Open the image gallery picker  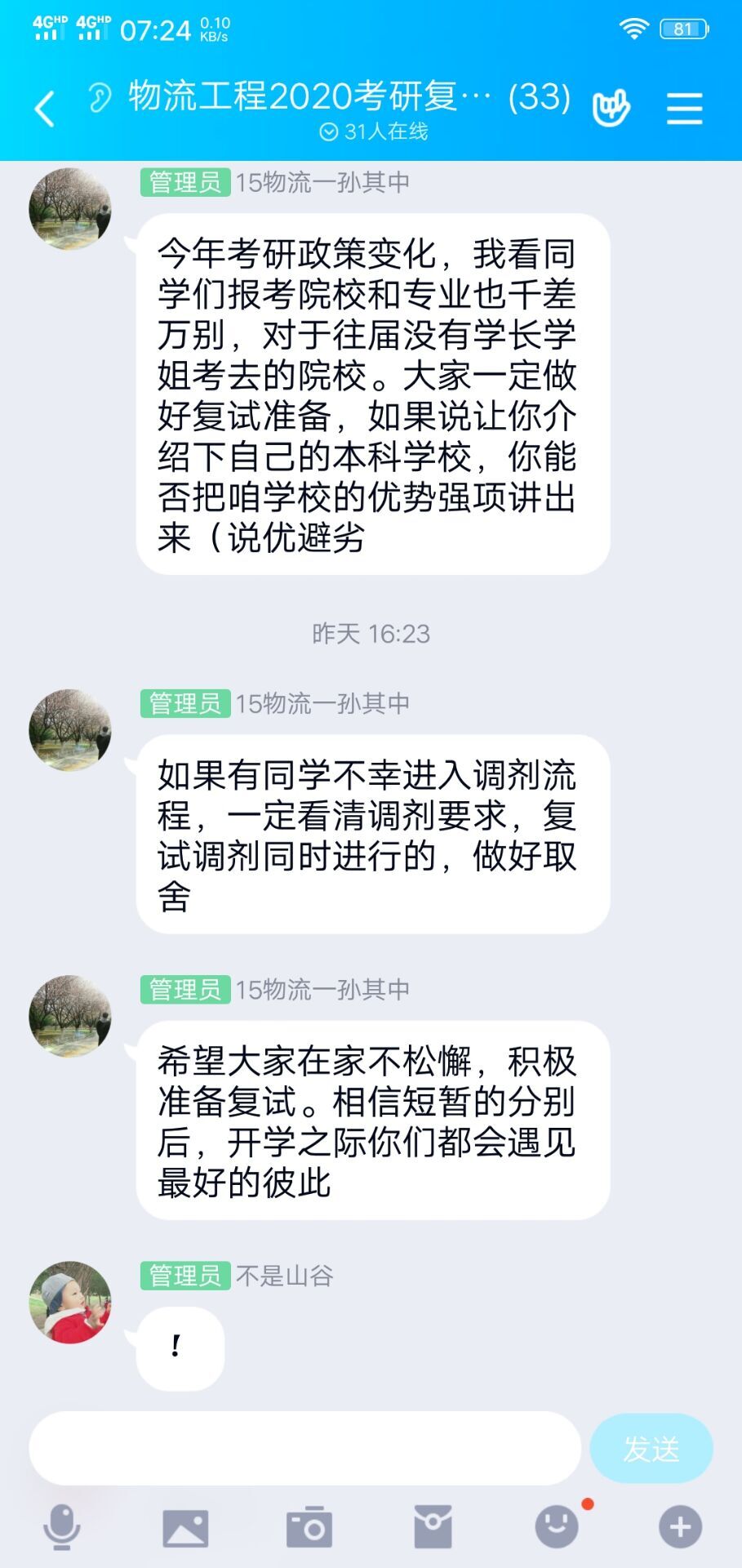185,1526
